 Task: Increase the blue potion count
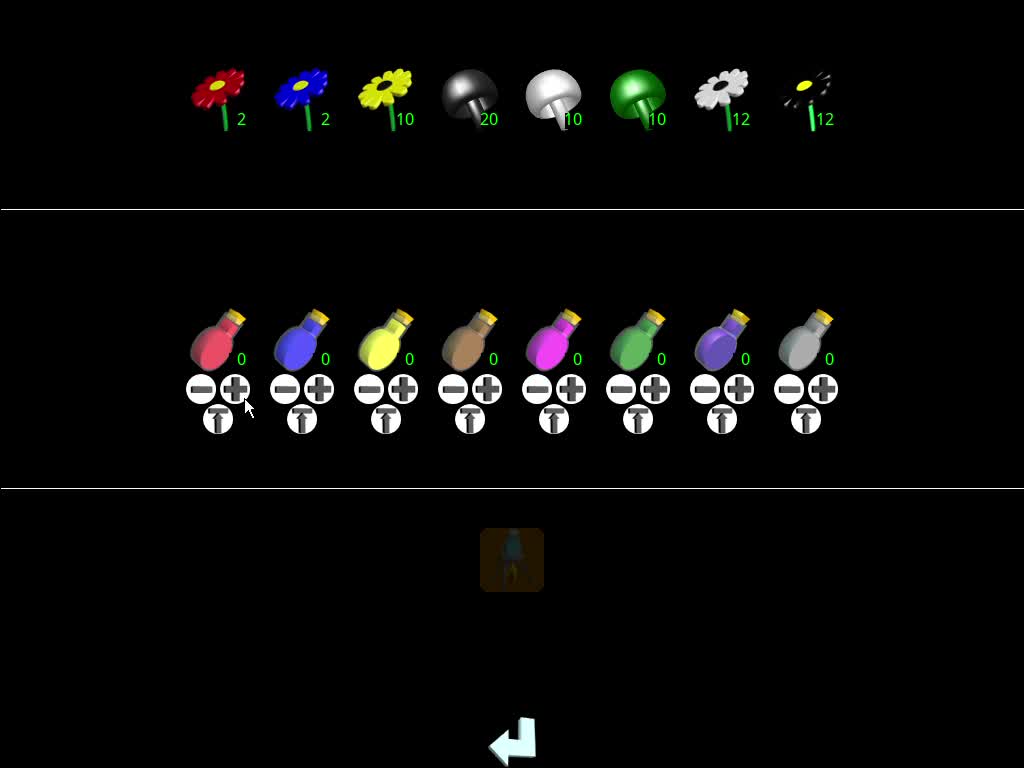pos(319,389)
